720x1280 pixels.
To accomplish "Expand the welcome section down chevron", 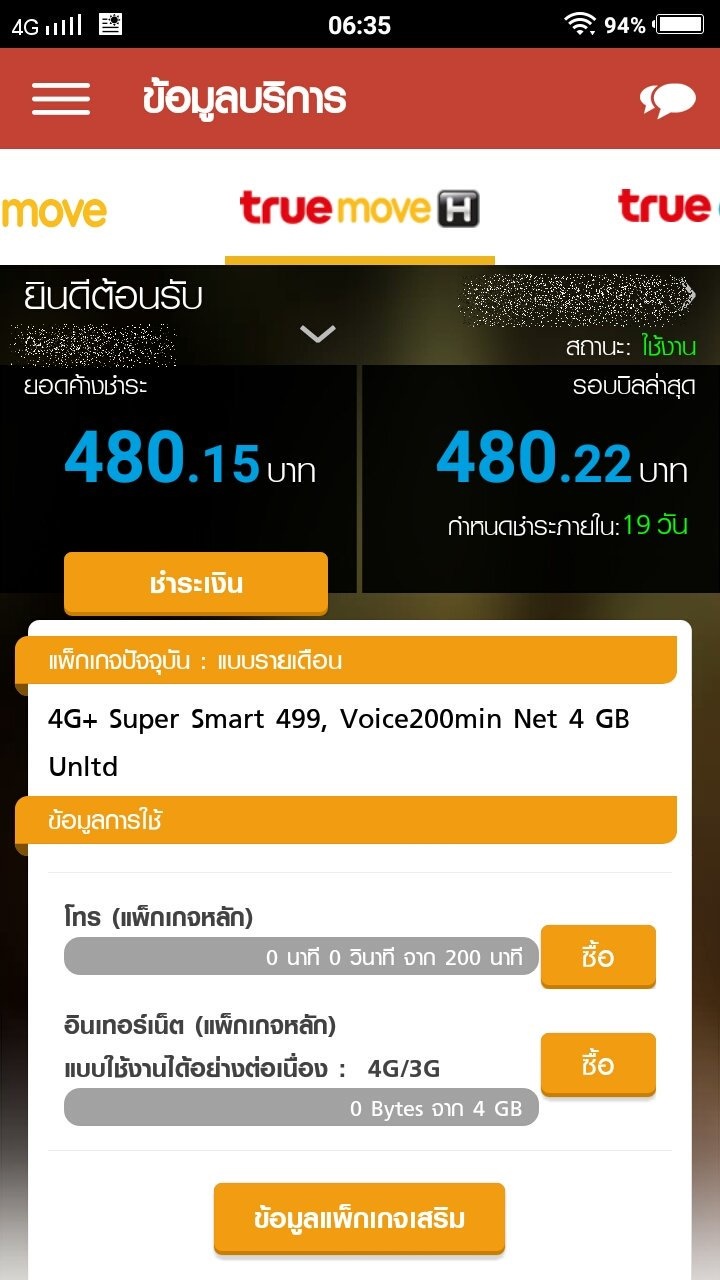I will pyautogui.click(x=318, y=334).
